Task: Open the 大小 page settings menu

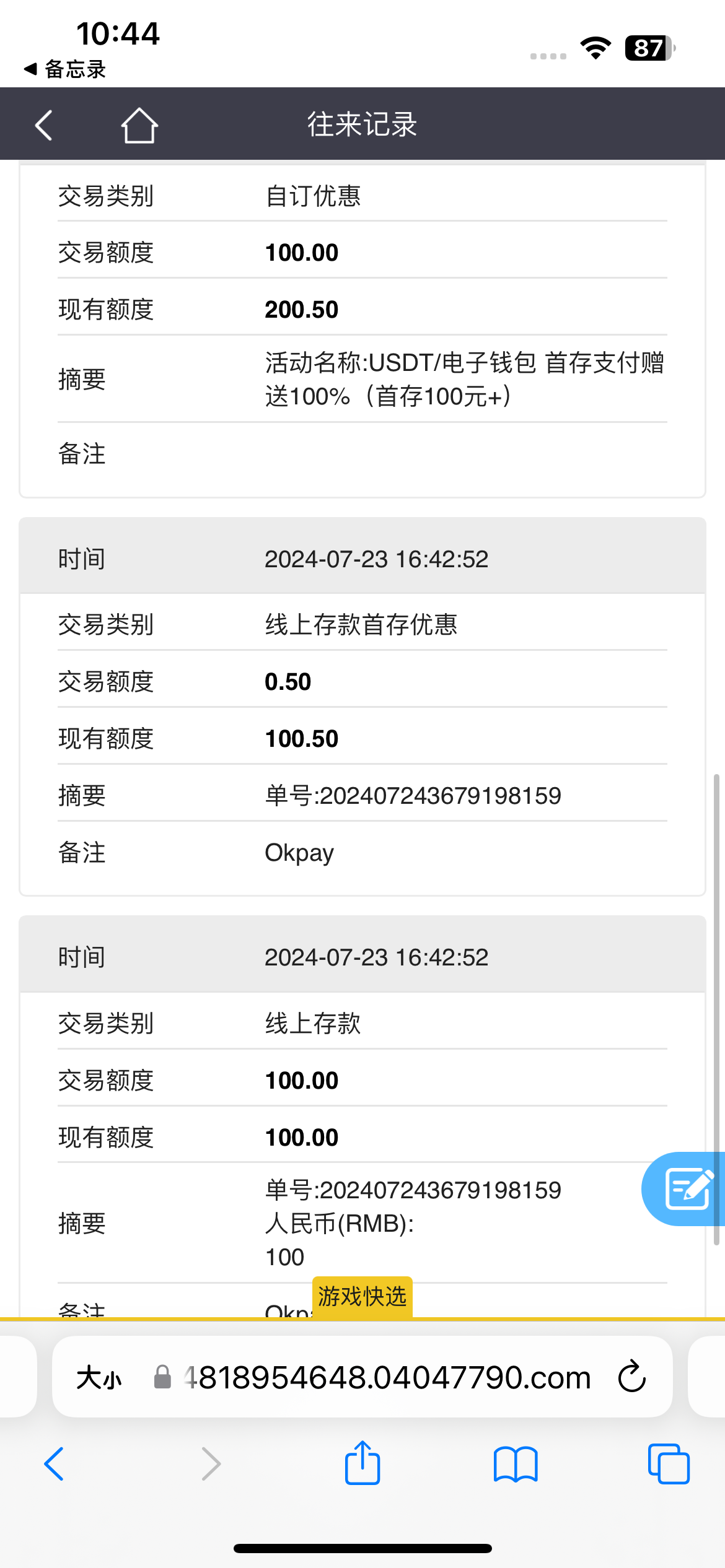Action: point(99,1377)
